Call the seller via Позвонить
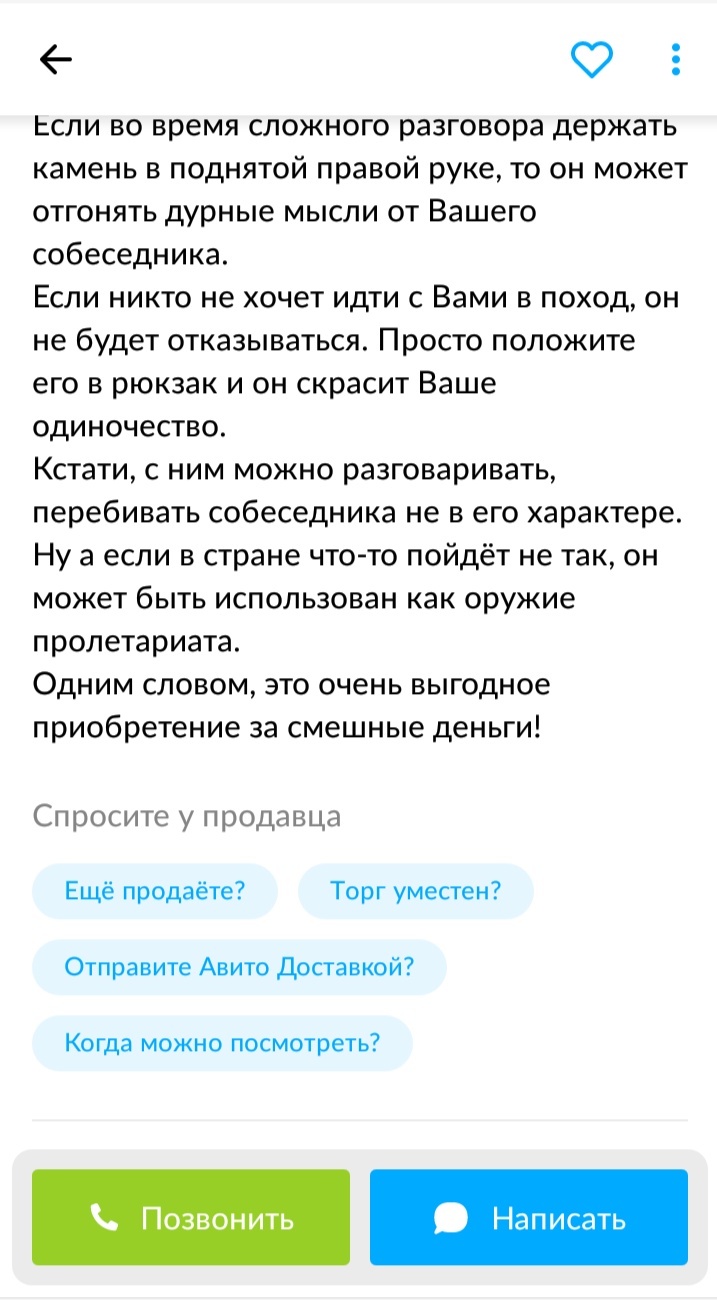Image resolution: width=717 pixels, height=1300 pixels. click(x=191, y=1218)
